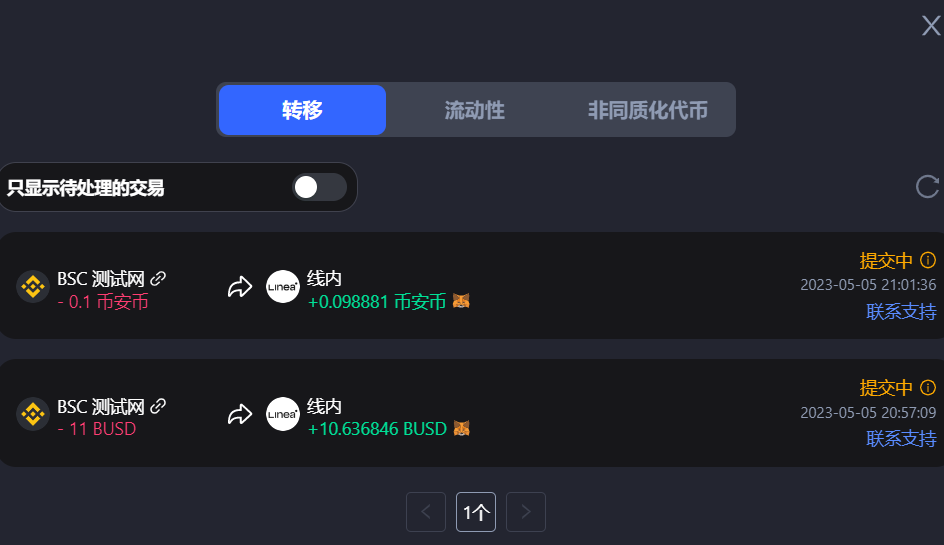
Task: Tap 联系支持 for the 21:01:36 transaction
Action: (x=901, y=311)
